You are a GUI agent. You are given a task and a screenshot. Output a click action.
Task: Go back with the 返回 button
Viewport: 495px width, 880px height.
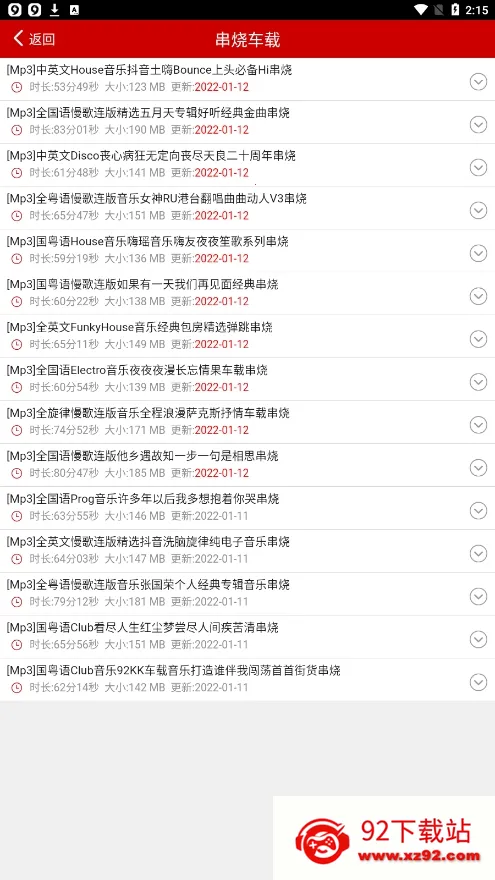click(x=34, y=39)
